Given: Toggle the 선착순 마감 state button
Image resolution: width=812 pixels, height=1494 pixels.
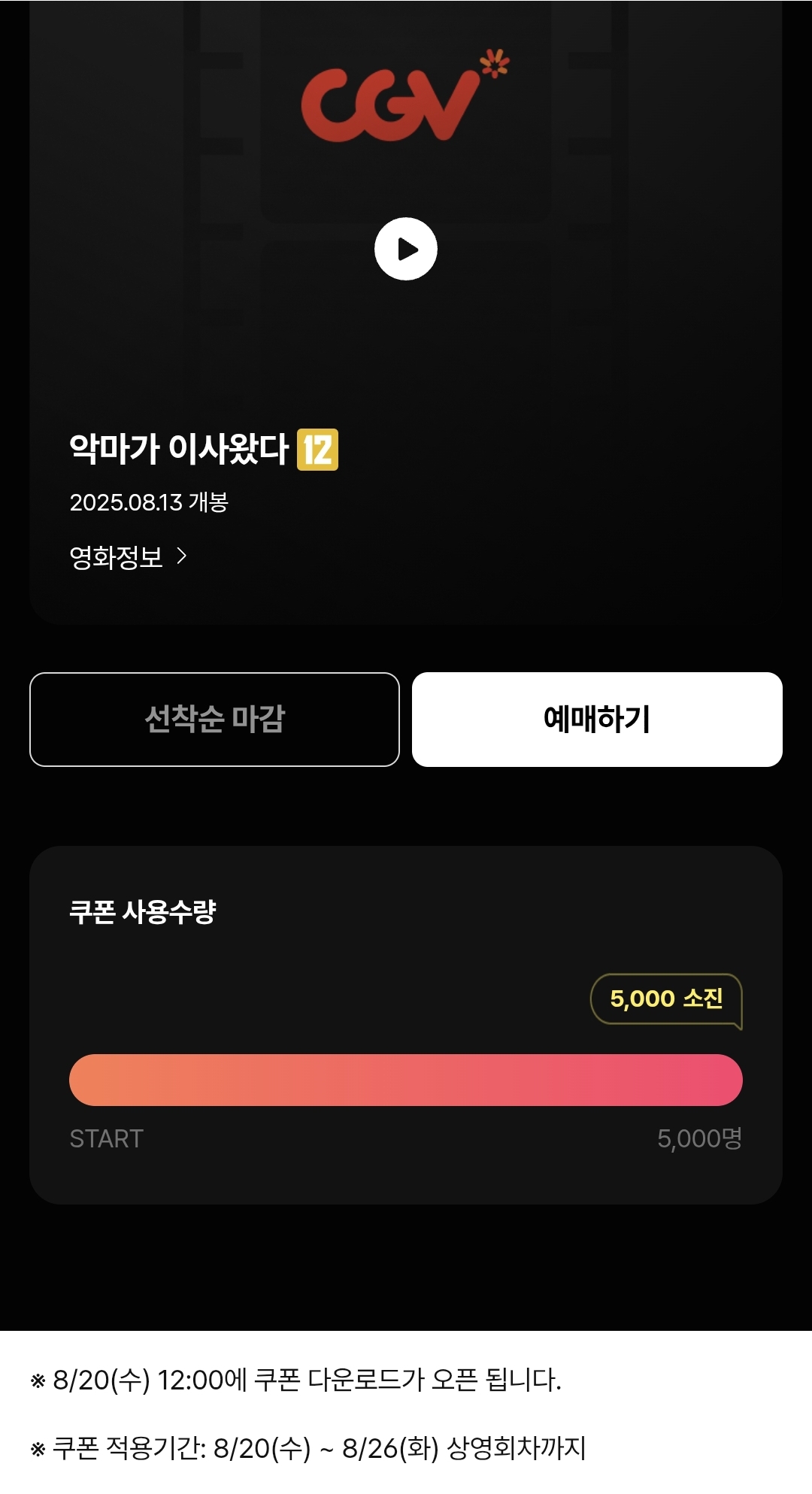Looking at the screenshot, I should [214, 719].
